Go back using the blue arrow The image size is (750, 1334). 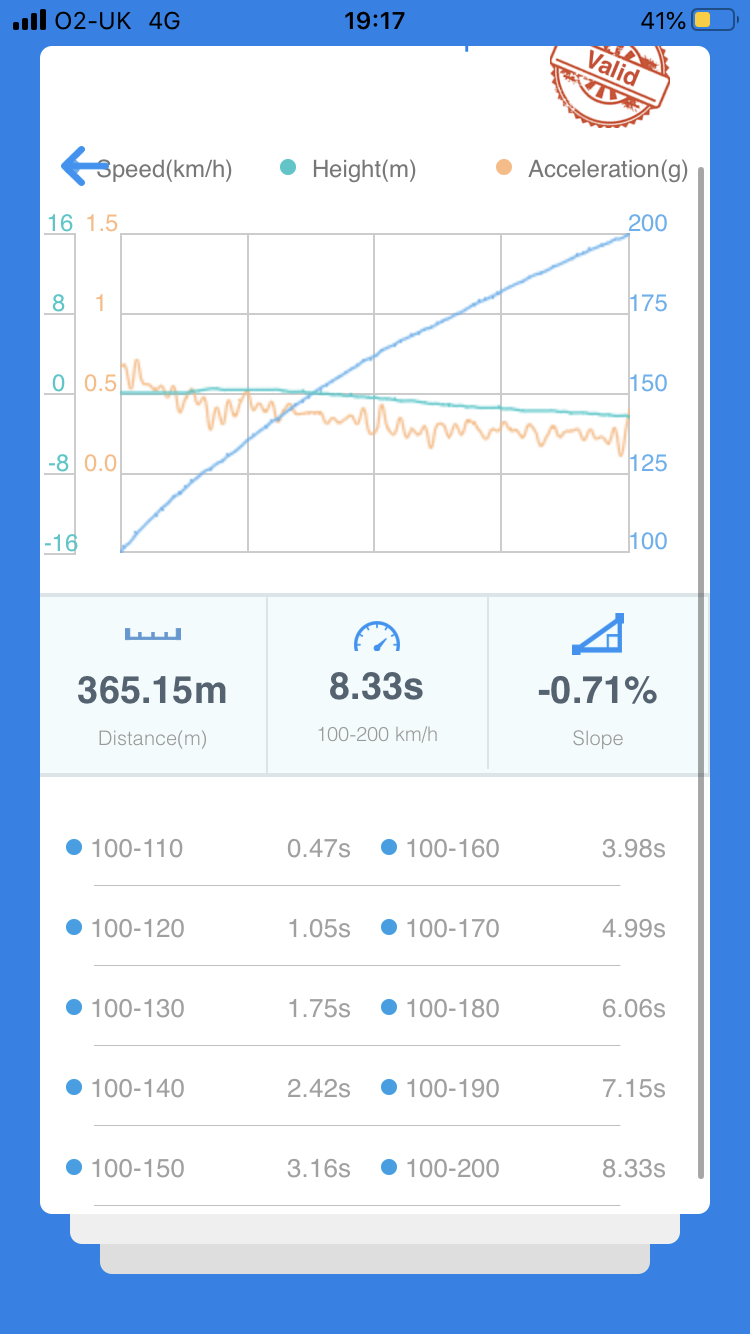82,166
